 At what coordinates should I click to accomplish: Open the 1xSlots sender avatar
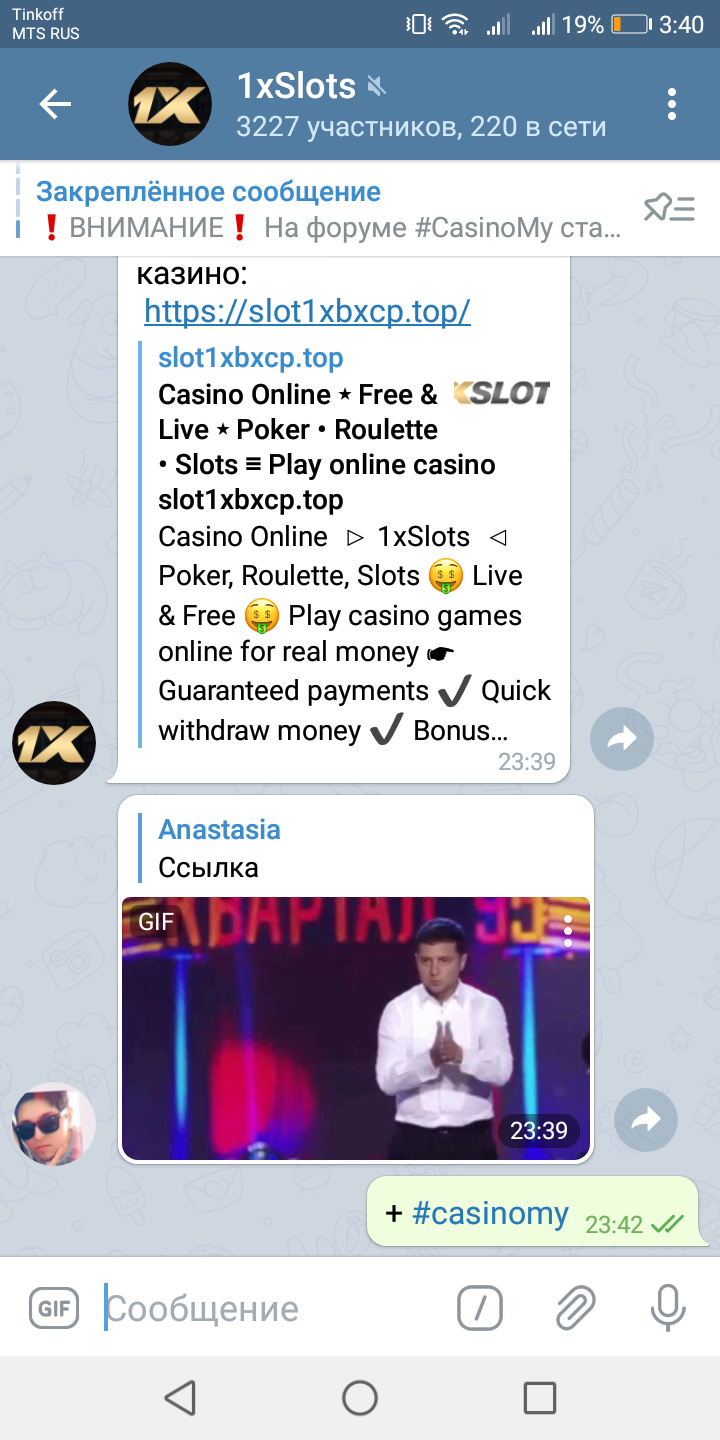54,742
